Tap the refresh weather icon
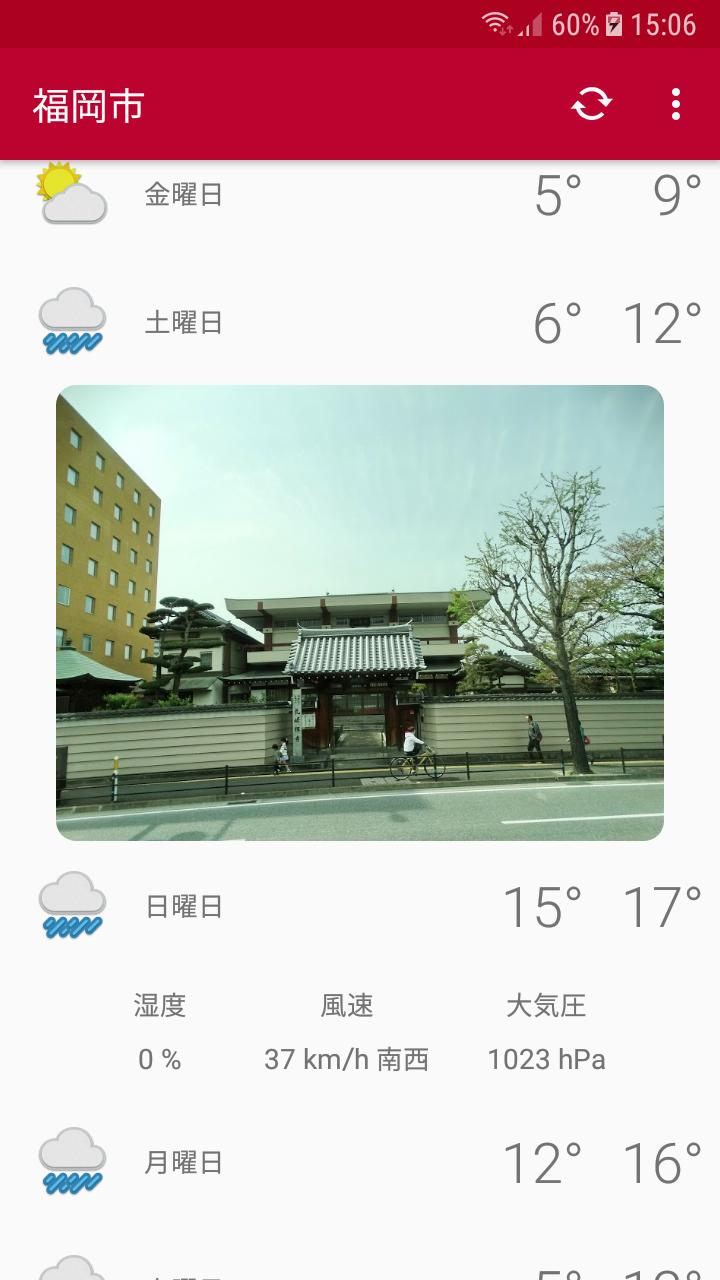Screen dimensions: 720x1280 pyautogui.click(x=590, y=104)
